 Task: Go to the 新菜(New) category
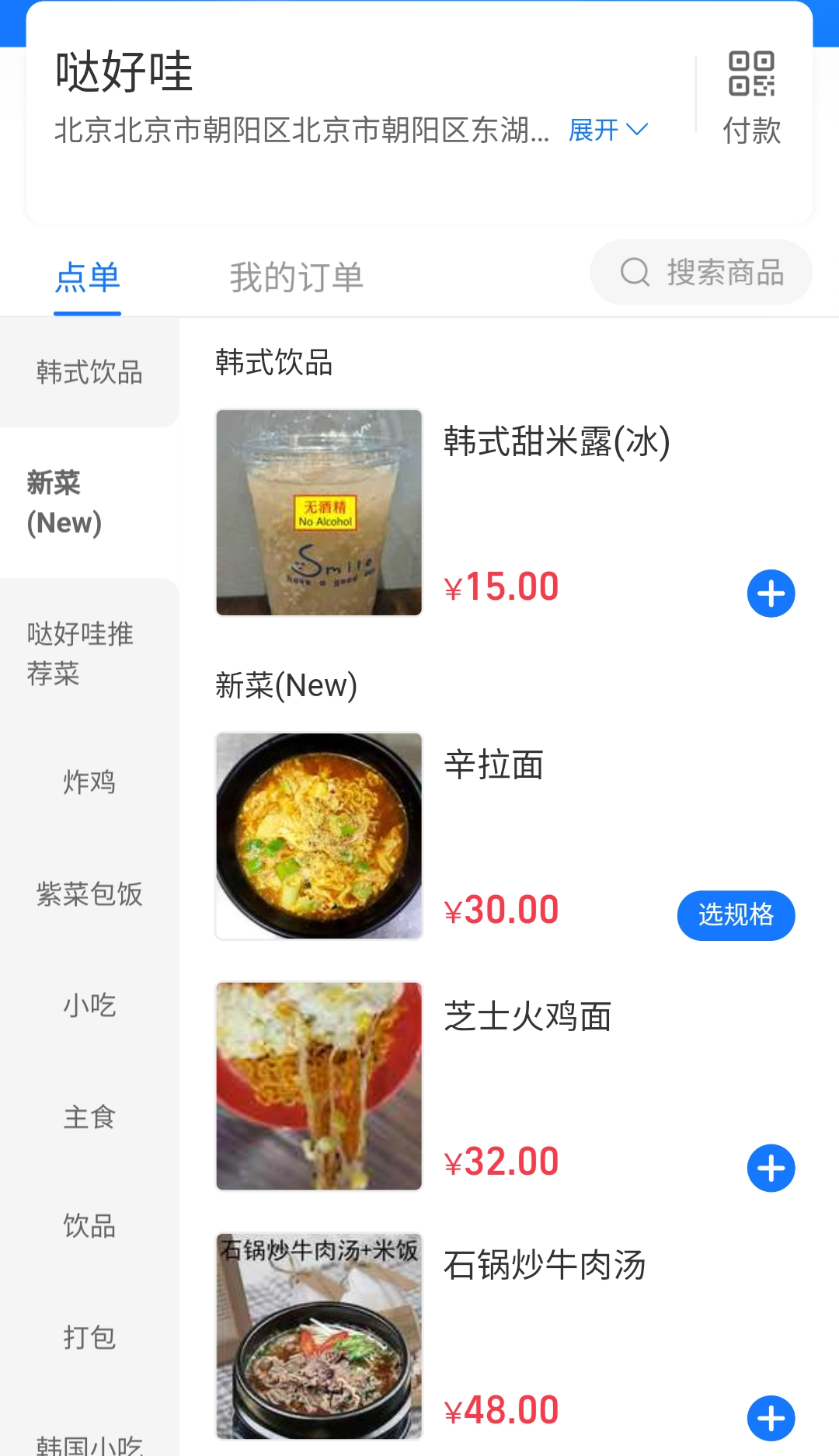click(x=64, y=503)
